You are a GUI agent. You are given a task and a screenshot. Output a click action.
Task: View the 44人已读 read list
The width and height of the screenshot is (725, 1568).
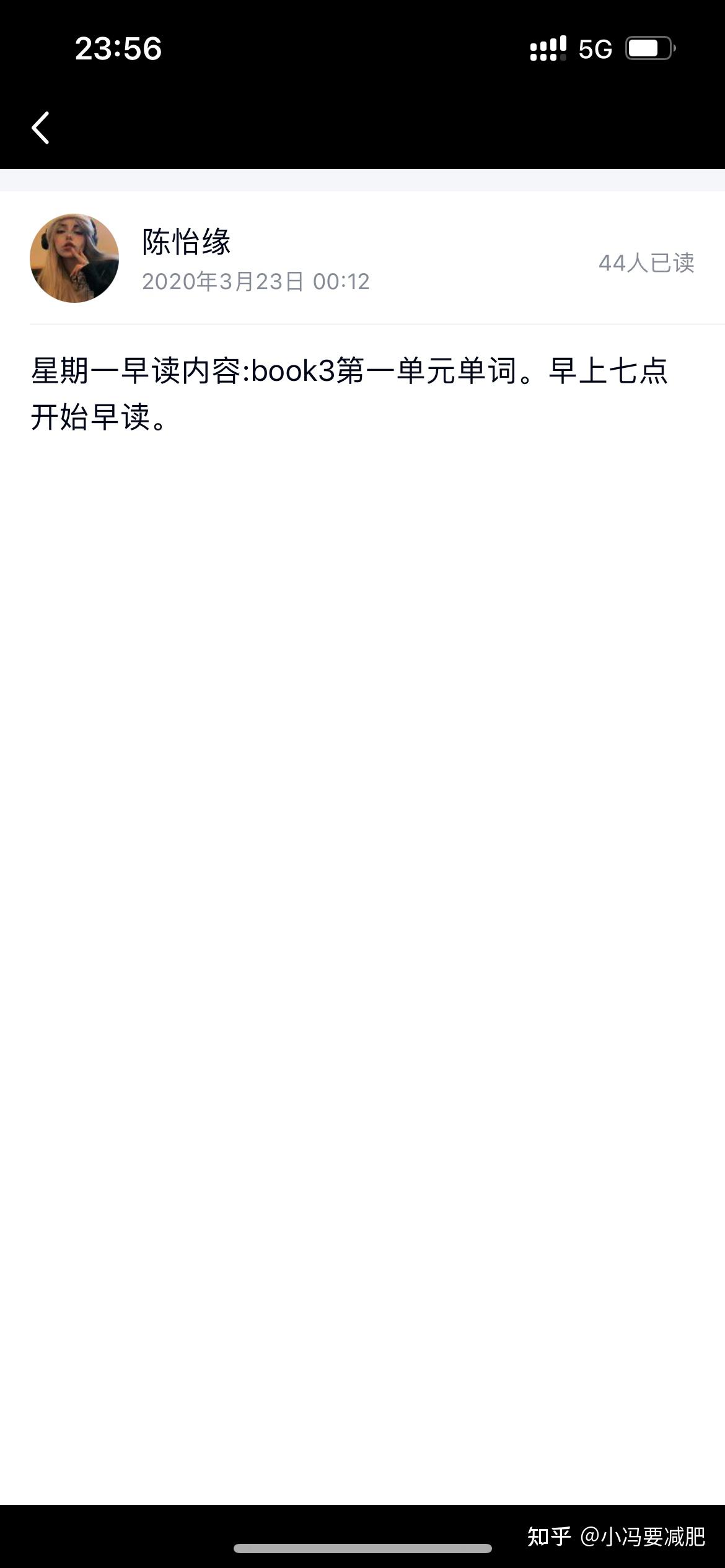[646, 263]
